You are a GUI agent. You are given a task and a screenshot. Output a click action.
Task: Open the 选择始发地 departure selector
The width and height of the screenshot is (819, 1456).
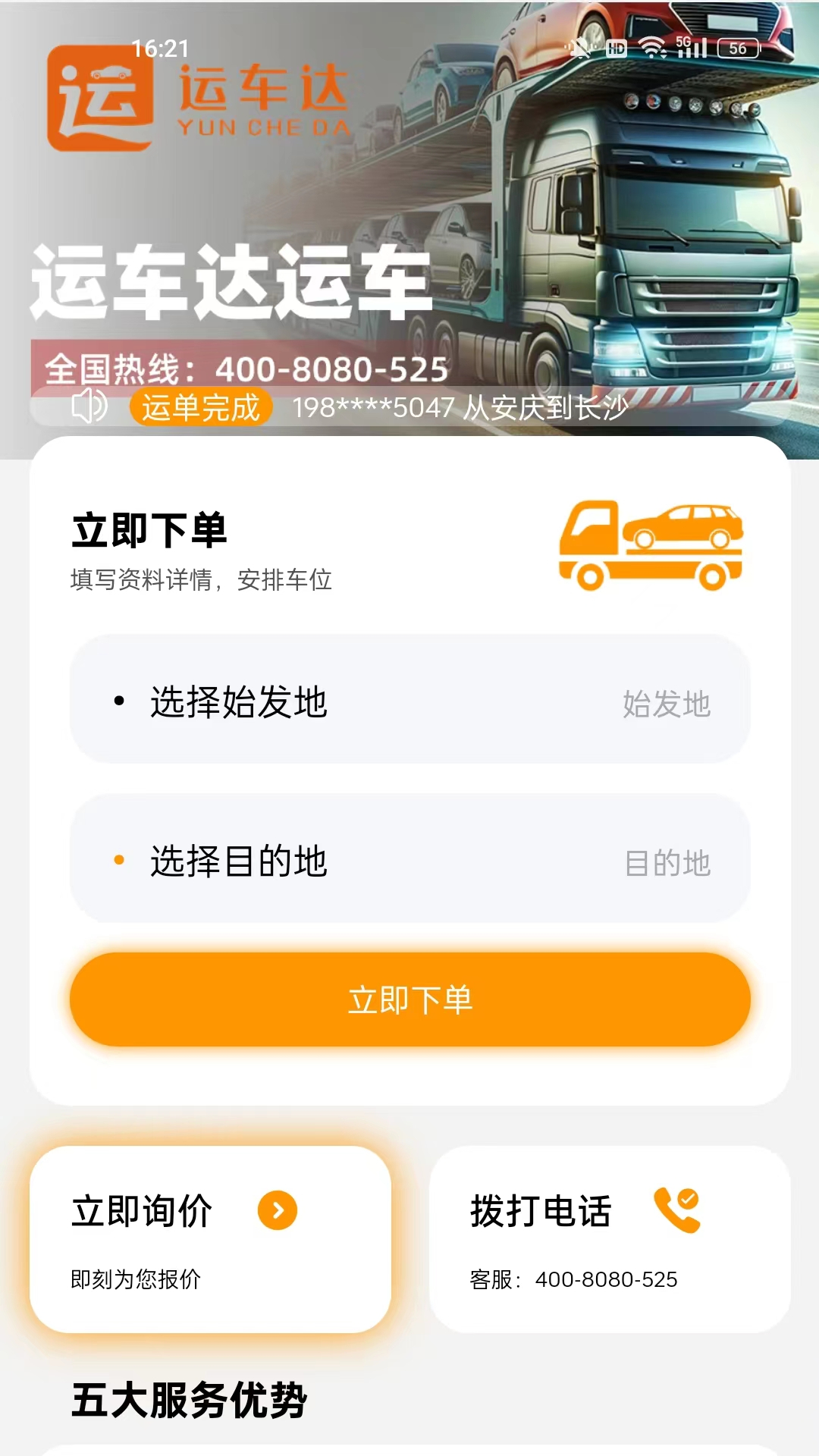[240, 704]
